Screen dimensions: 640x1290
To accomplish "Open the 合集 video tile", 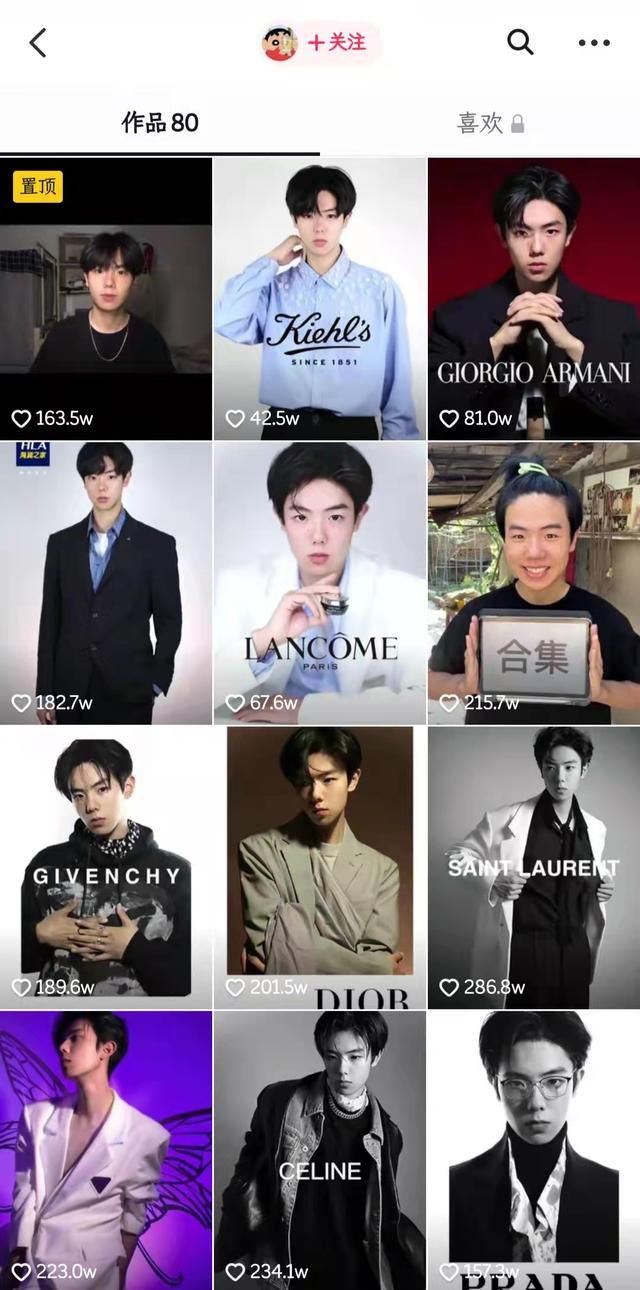I will 534,583.
